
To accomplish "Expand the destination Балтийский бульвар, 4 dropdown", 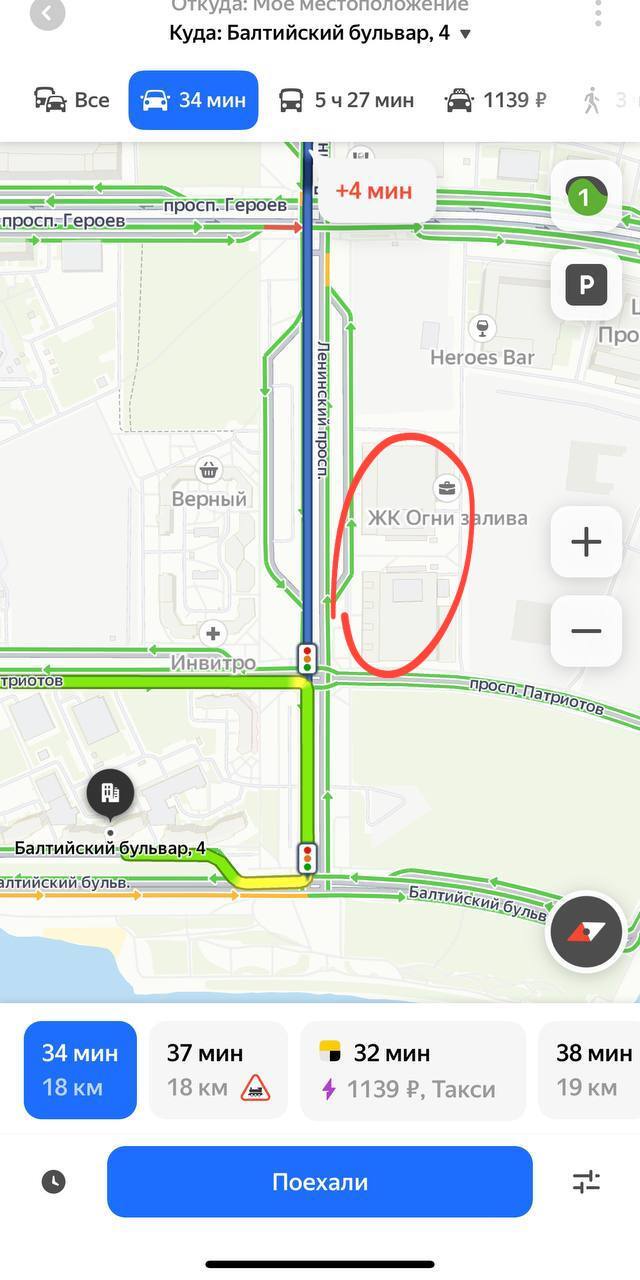I will (465, 34).
